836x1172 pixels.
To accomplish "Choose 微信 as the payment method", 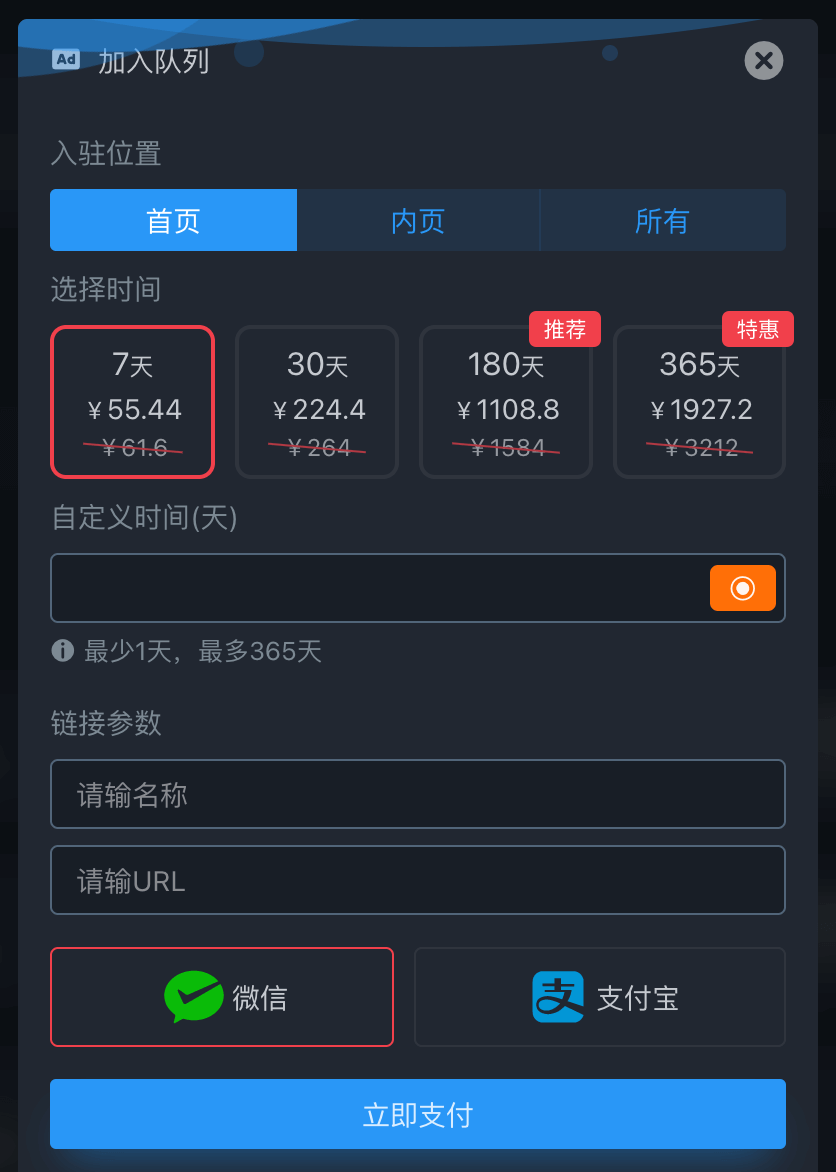I will pyautogui.click(x=222, y=996).
